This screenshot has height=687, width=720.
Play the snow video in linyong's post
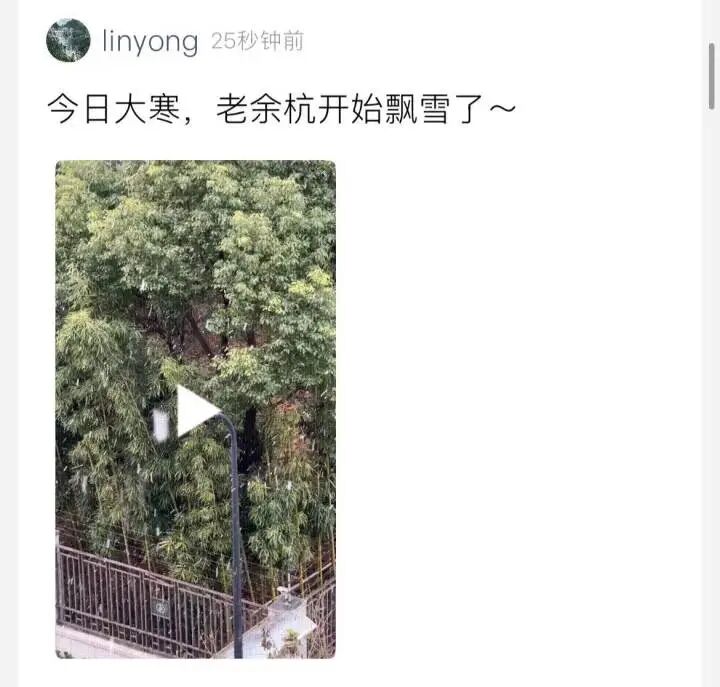click(196, 410)
